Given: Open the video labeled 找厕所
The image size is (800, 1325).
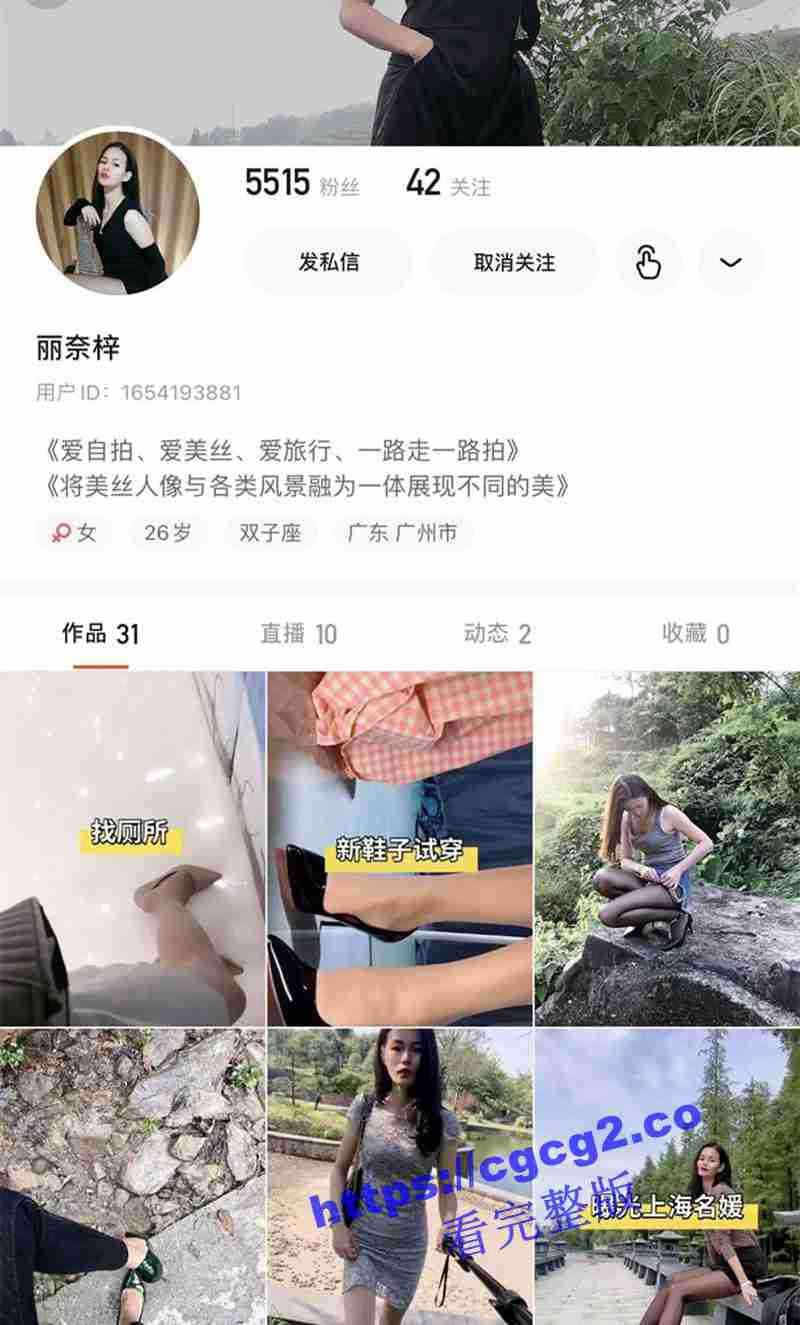Looking at the screenshot, I should click(x=132, y=848).
